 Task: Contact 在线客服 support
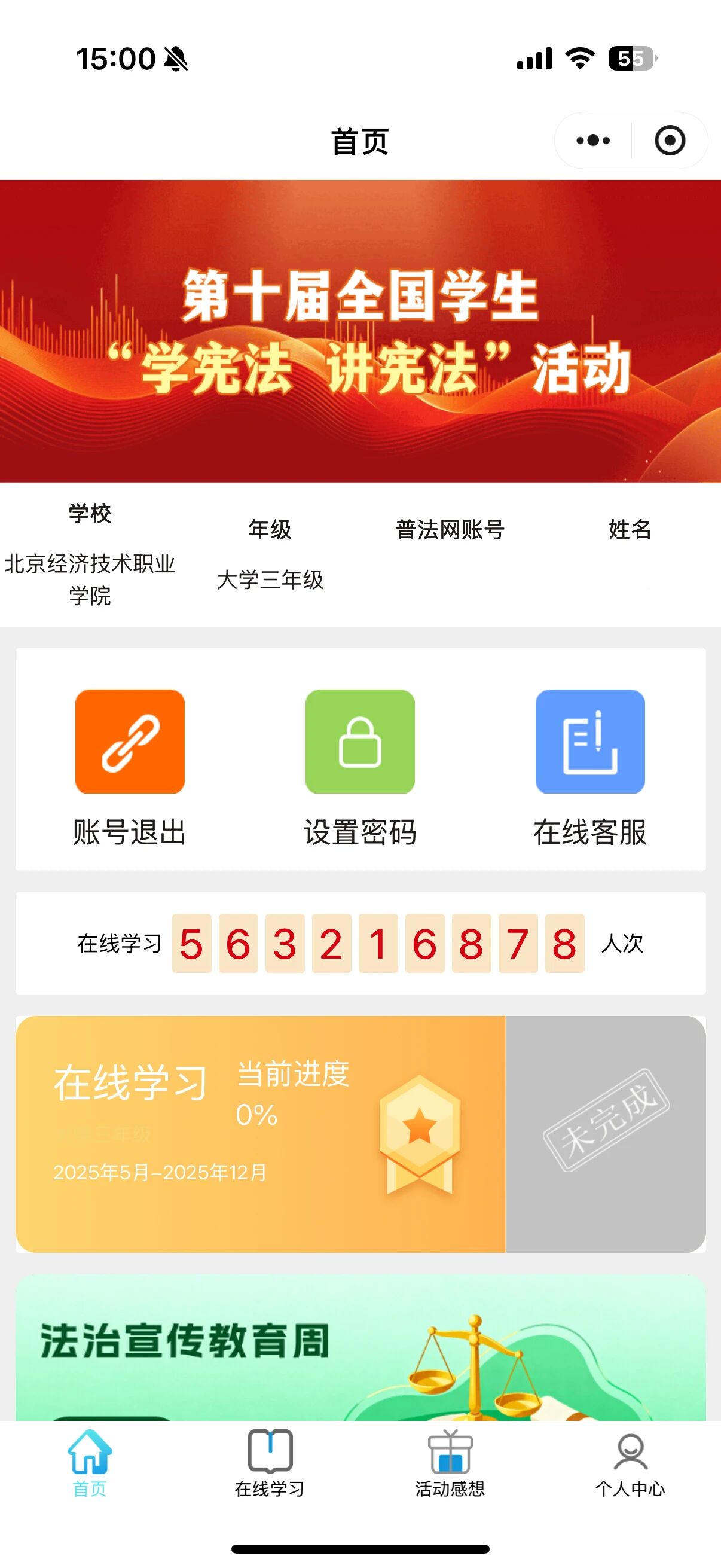click(x=589, y=767)
